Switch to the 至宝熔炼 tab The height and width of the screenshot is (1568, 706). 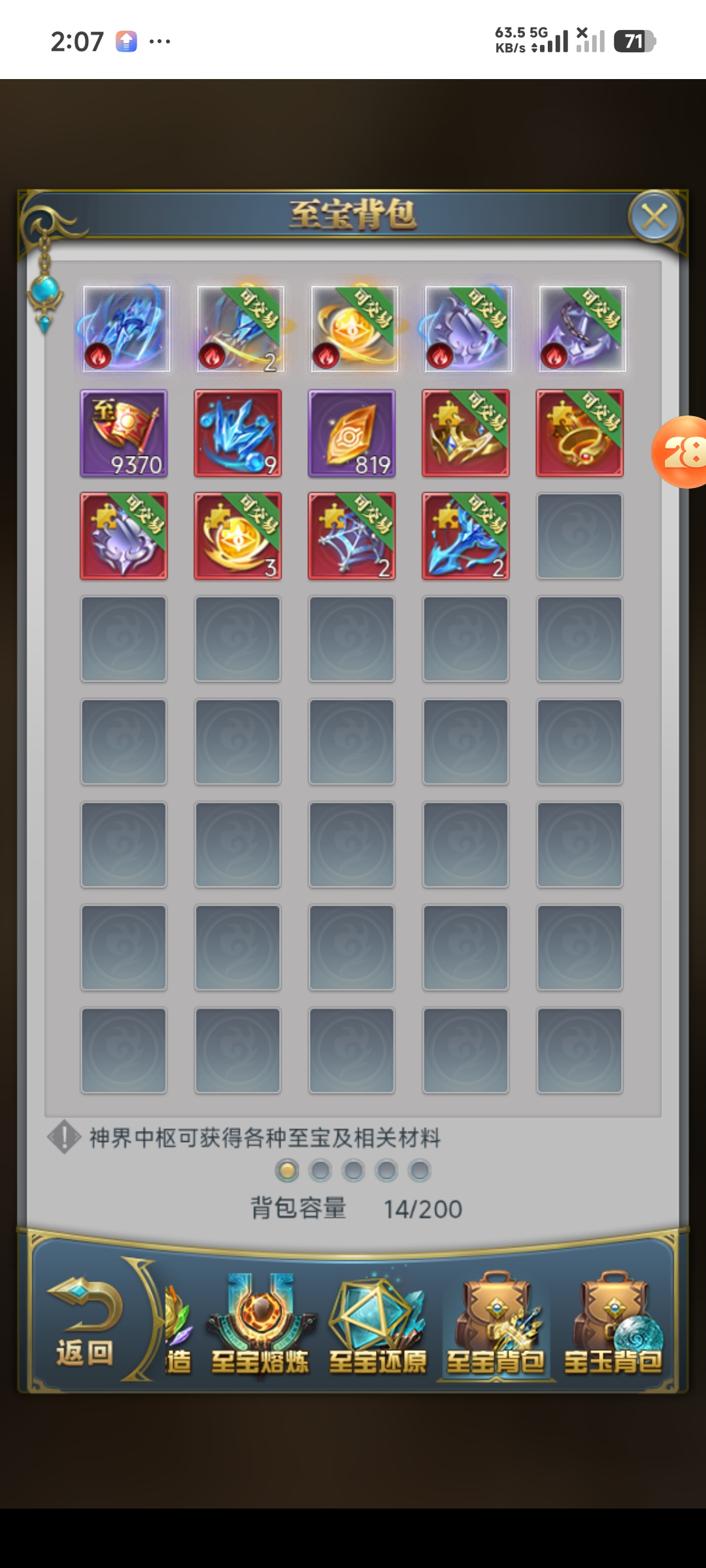pos(260,1326)
